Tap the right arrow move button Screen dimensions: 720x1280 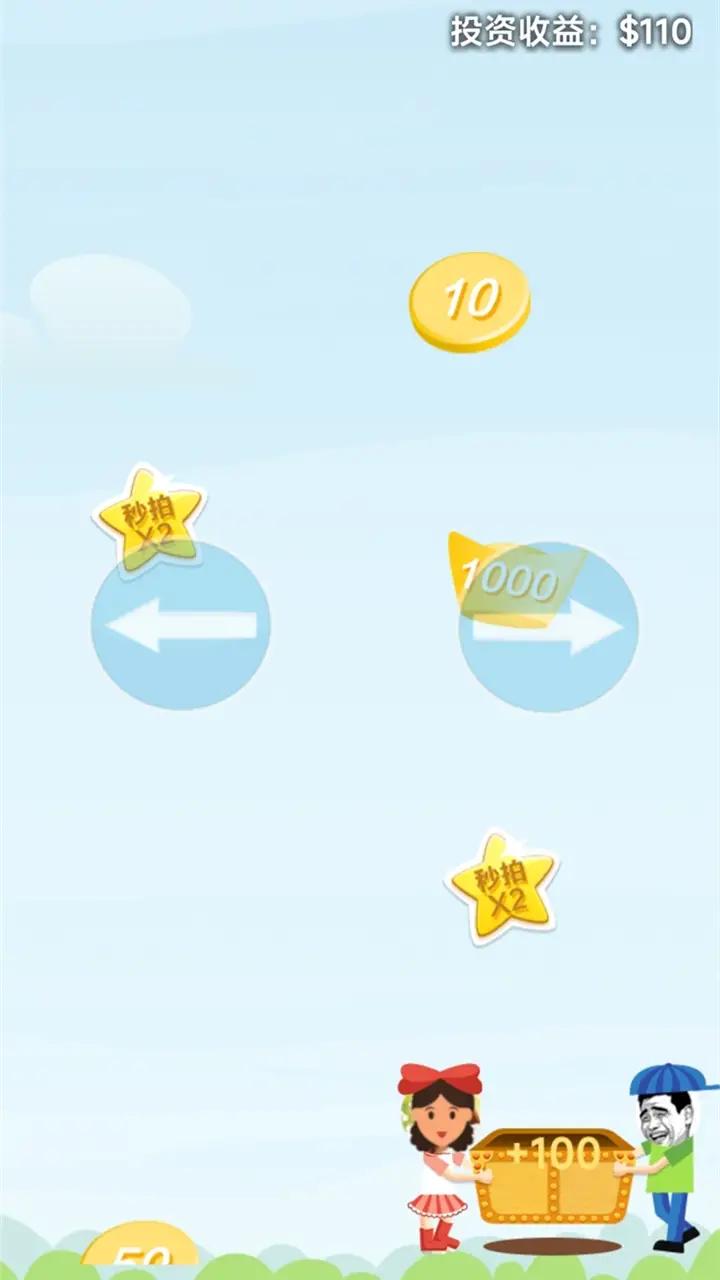(548, 627)
